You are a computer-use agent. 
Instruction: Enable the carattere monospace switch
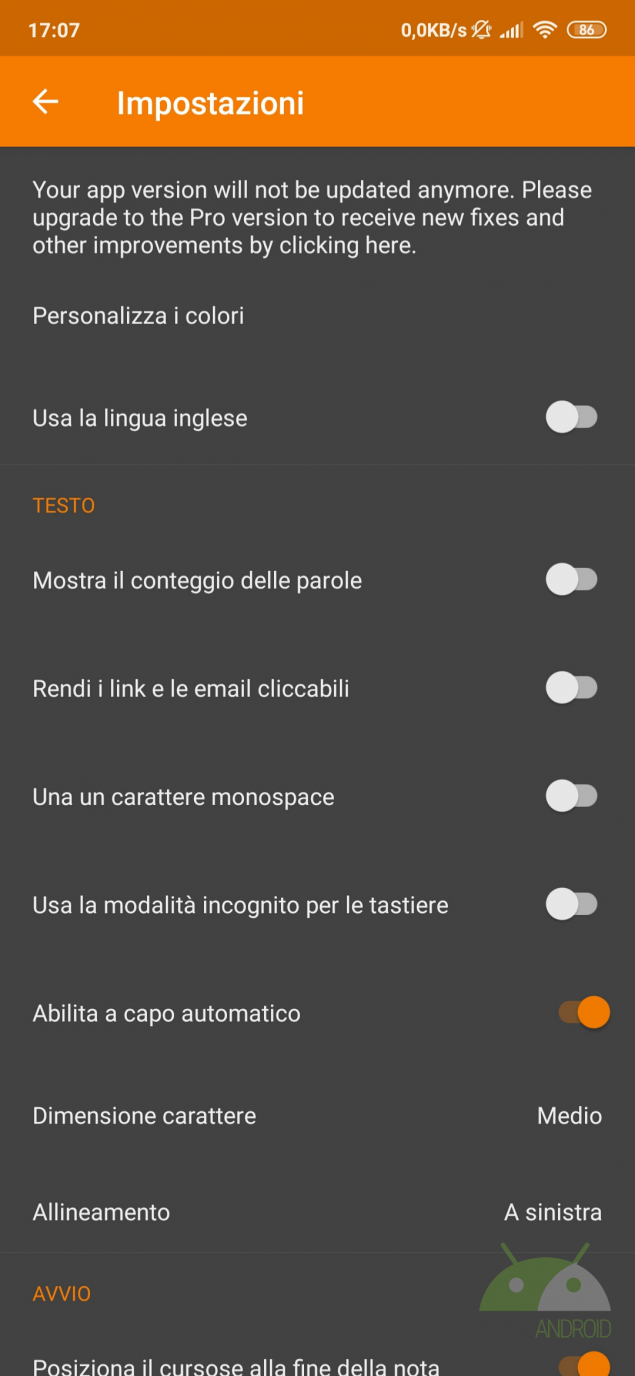click(571, 797)
